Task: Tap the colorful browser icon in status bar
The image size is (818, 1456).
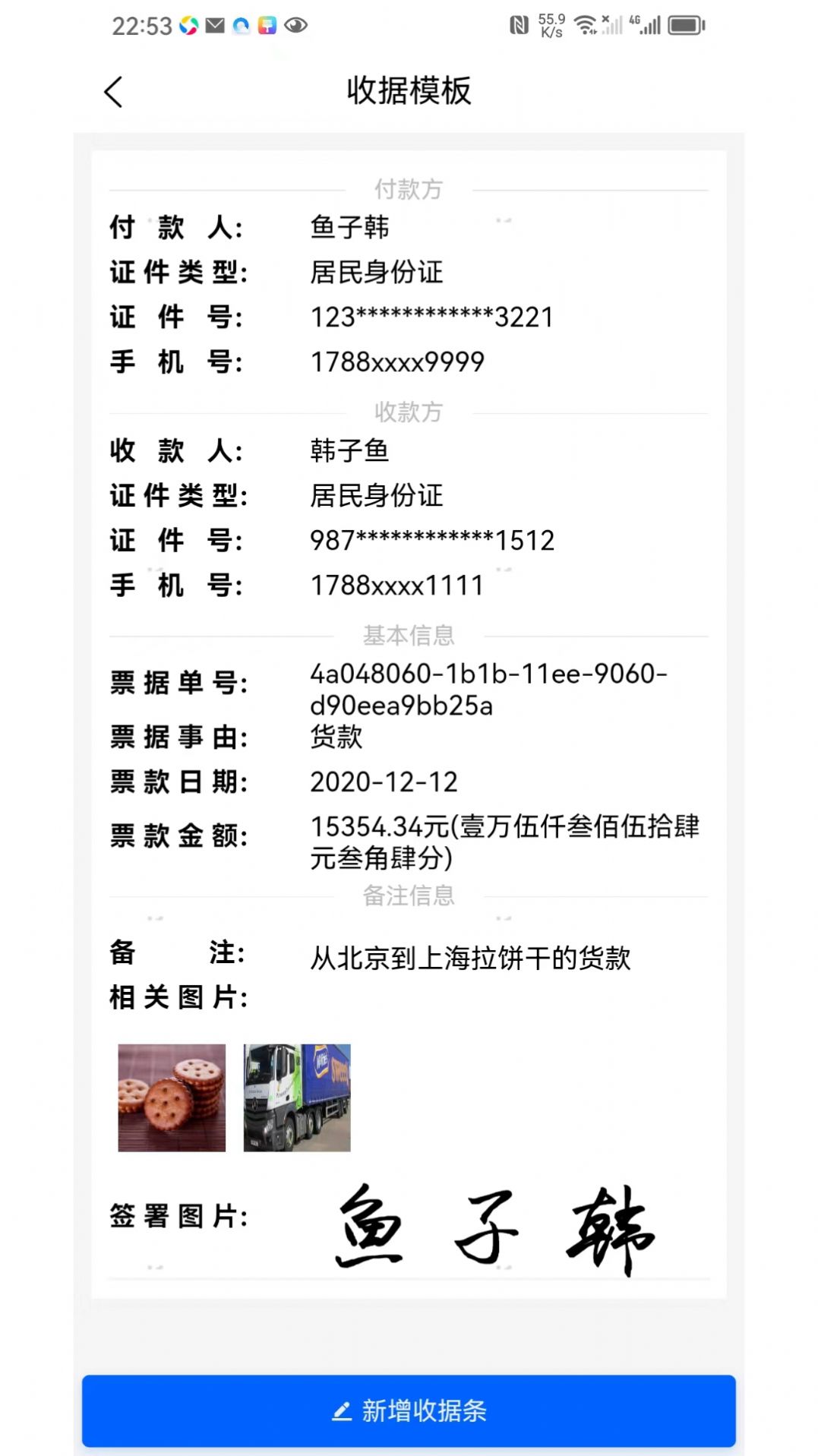Action: [x=188, y=24]
